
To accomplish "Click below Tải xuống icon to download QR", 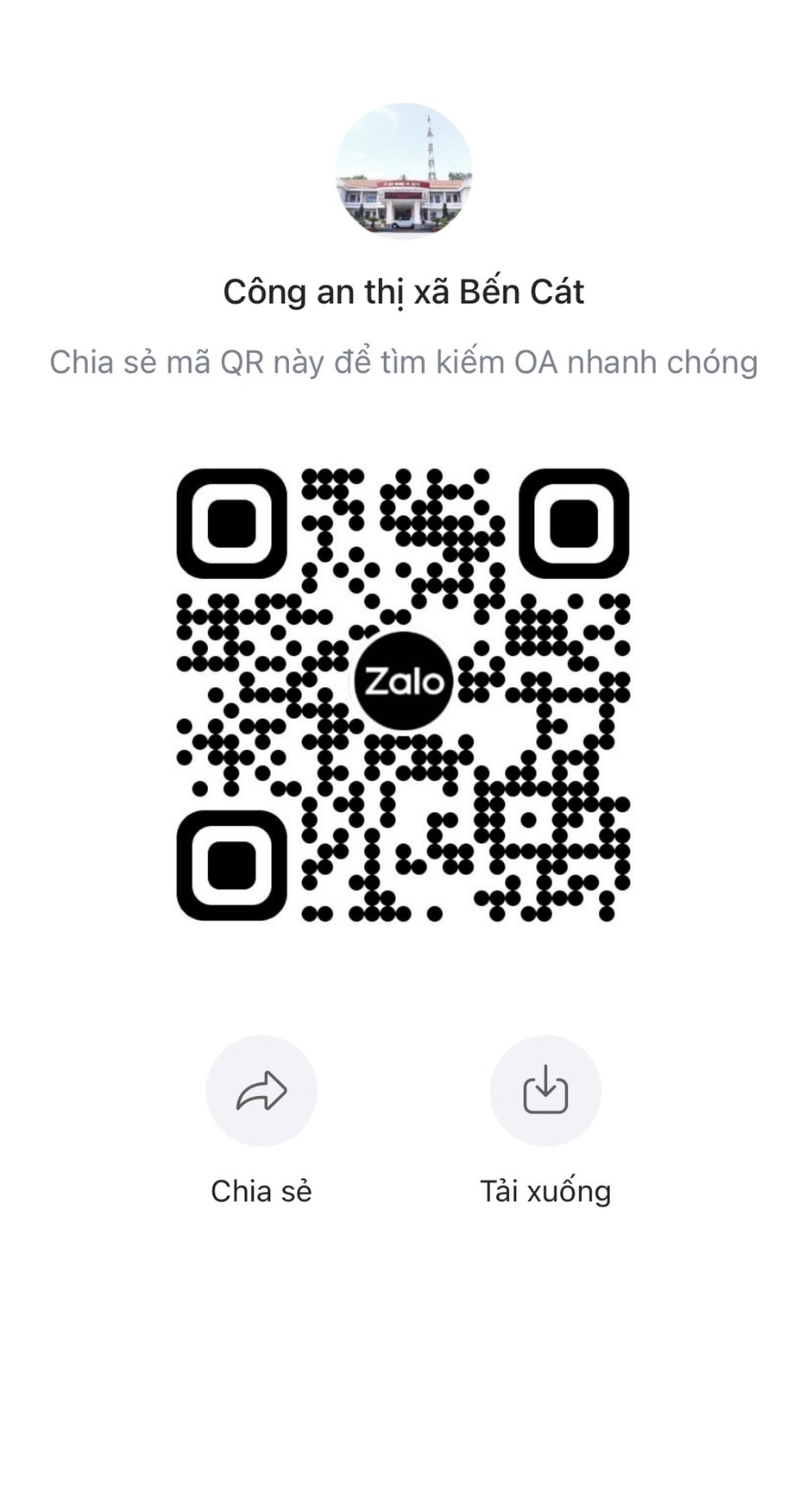I will (546, 1189).
